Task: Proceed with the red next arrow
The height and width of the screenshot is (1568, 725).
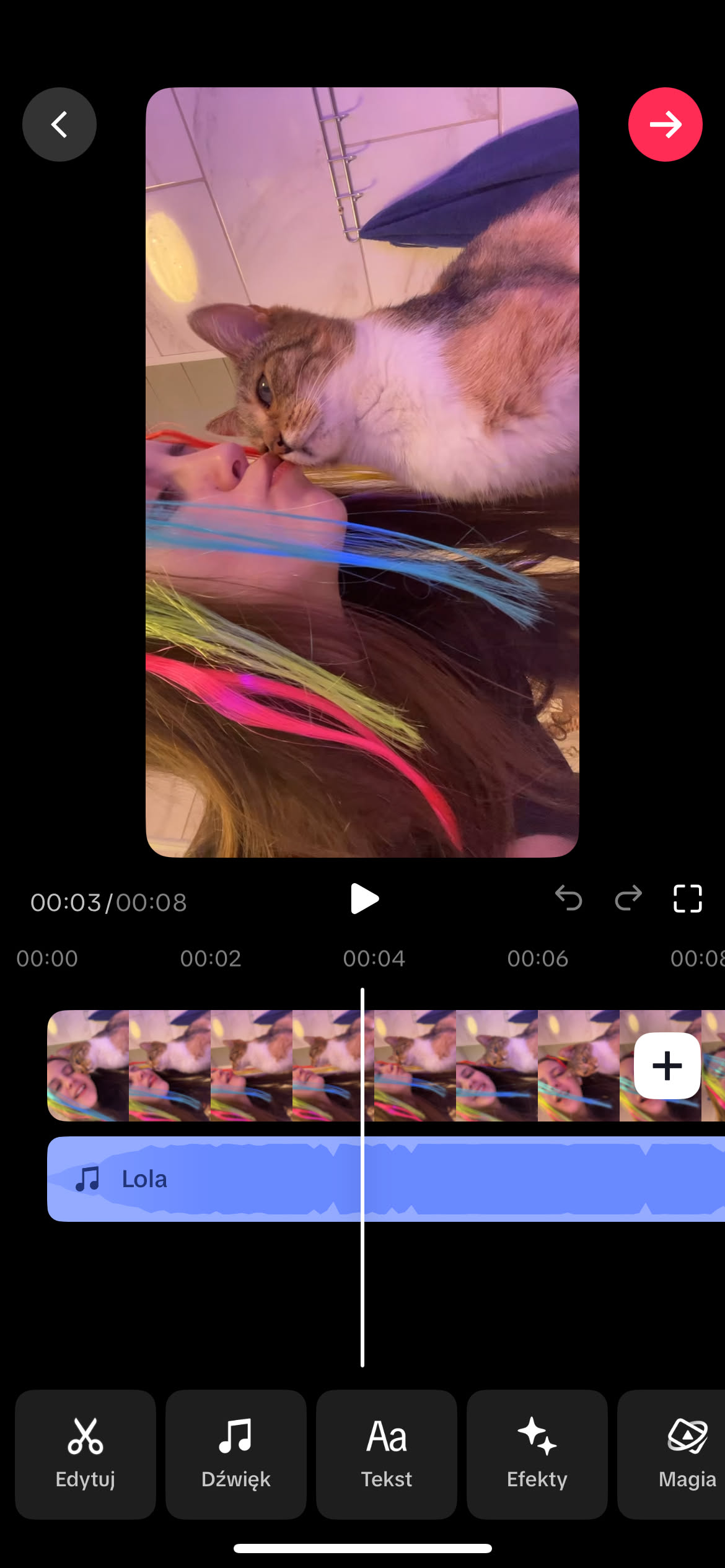Action: (x=665, y=124)
